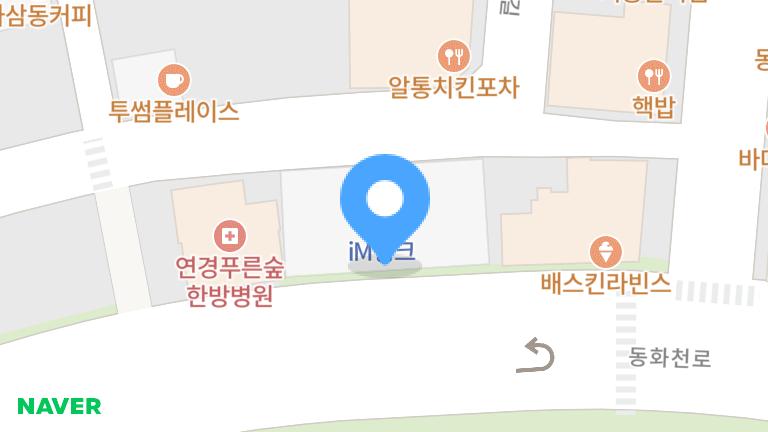
Task: Tap the blue location pin marker
Action: click(385, 200)
